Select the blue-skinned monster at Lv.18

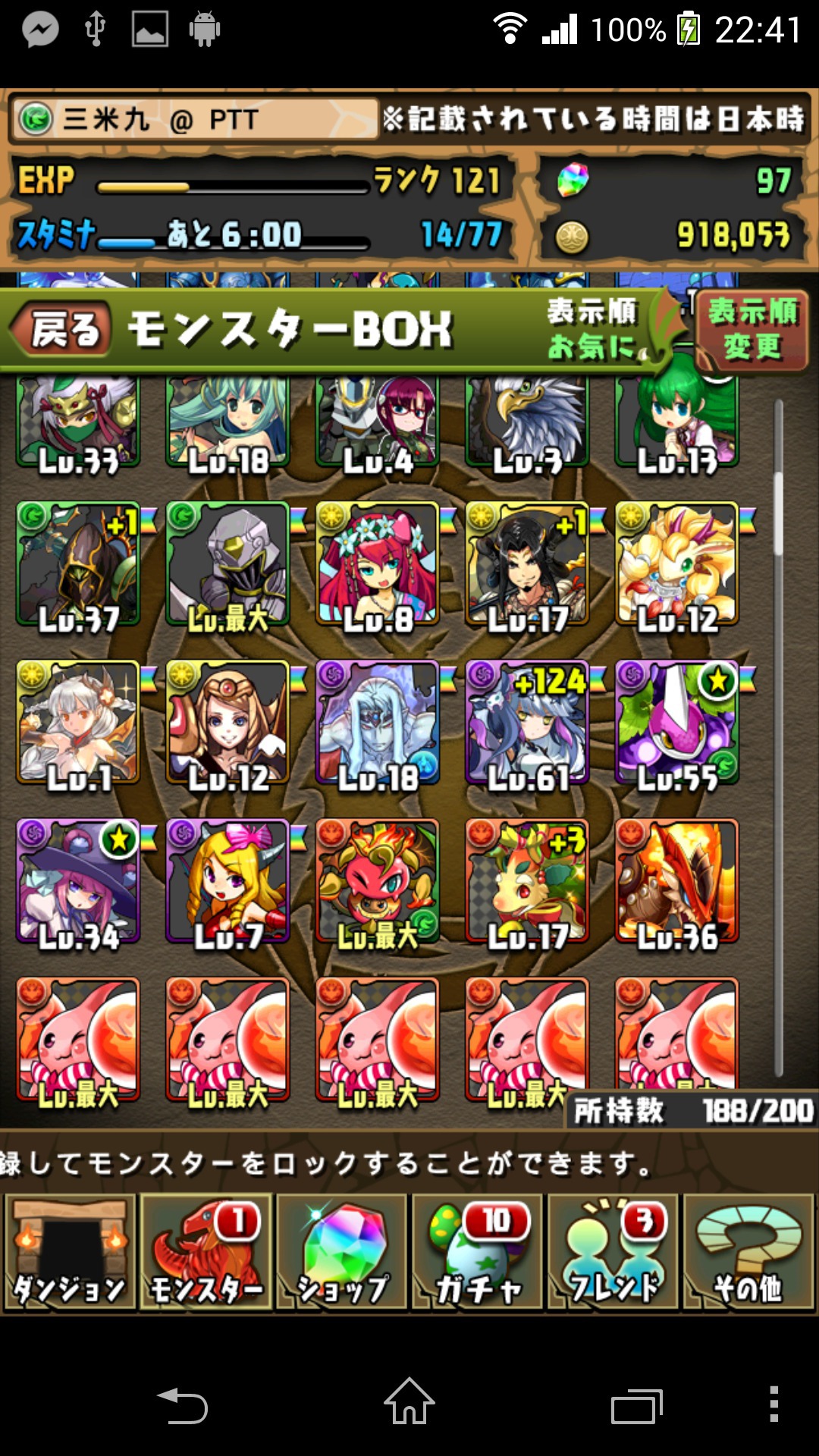pyautogui.click(x=378, y=723)
